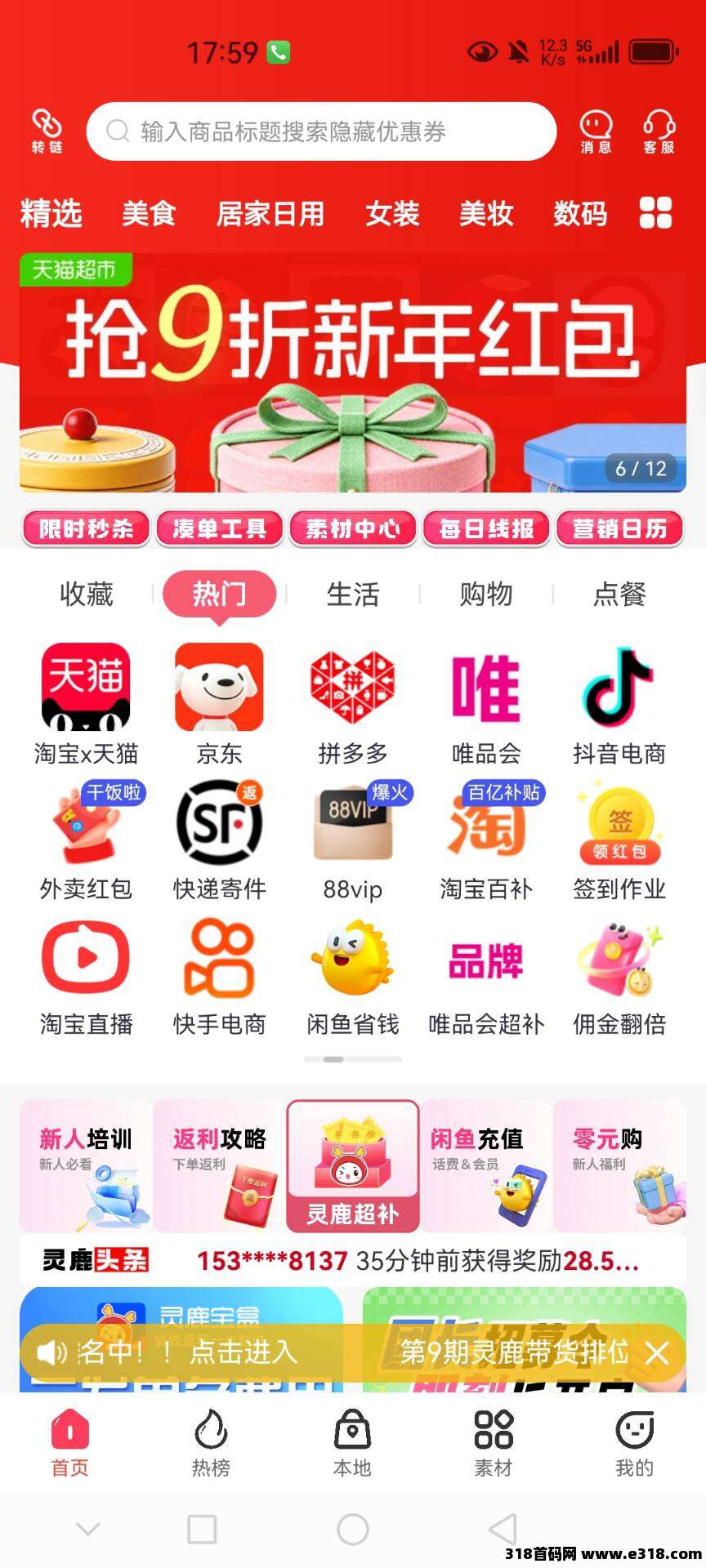Open the 转链 link conversion tool
This screenshot has width=706, height=1568.
coord(47,131)
